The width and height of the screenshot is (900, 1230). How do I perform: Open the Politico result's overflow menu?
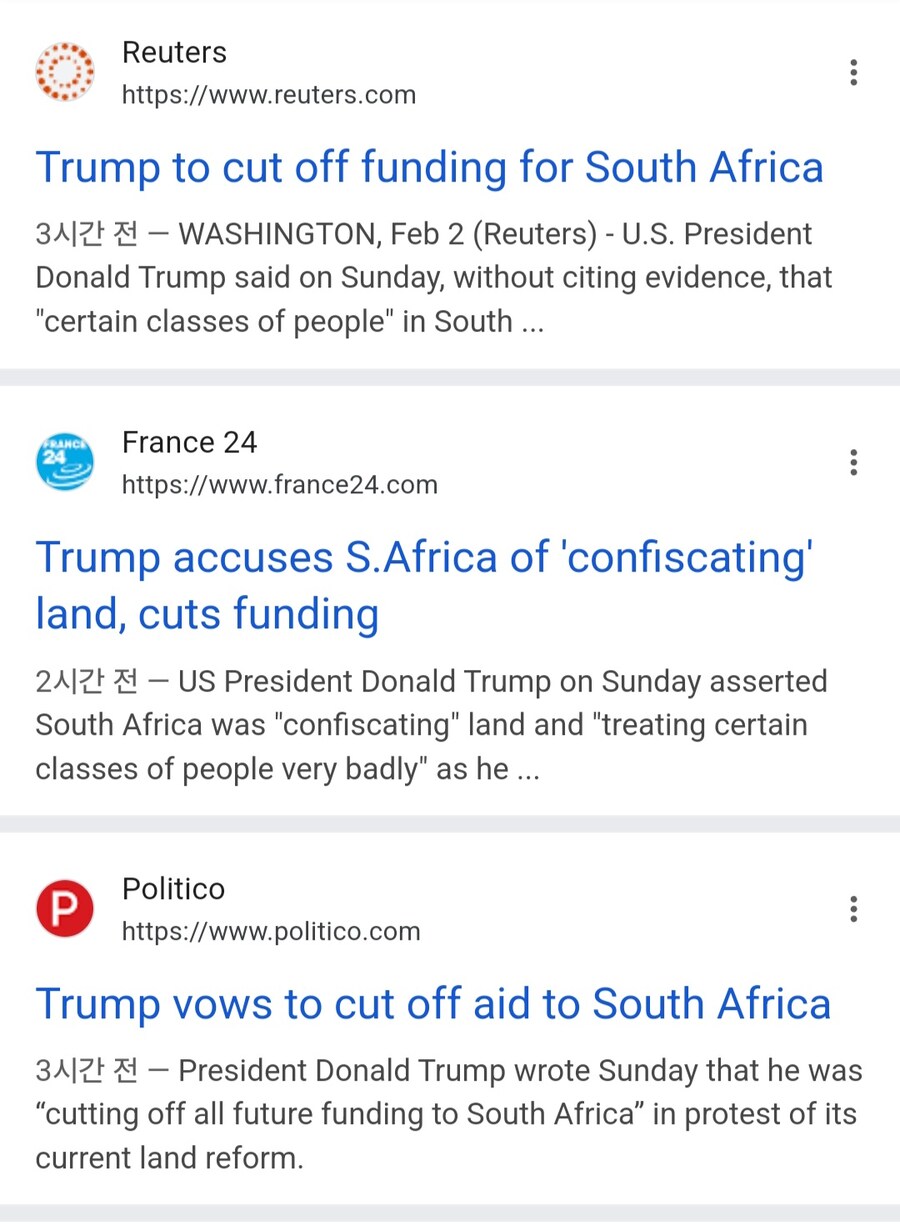point(853,909)
